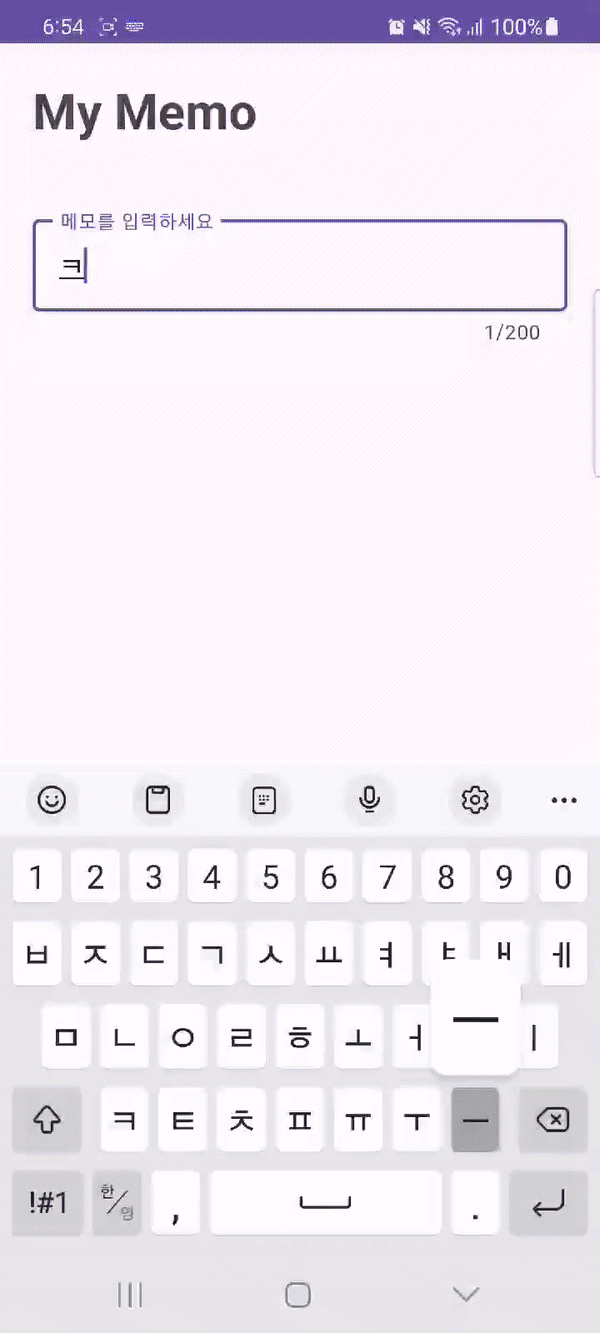Focus the memo input text field
The image size is (600, 1333).
point(300,266)
